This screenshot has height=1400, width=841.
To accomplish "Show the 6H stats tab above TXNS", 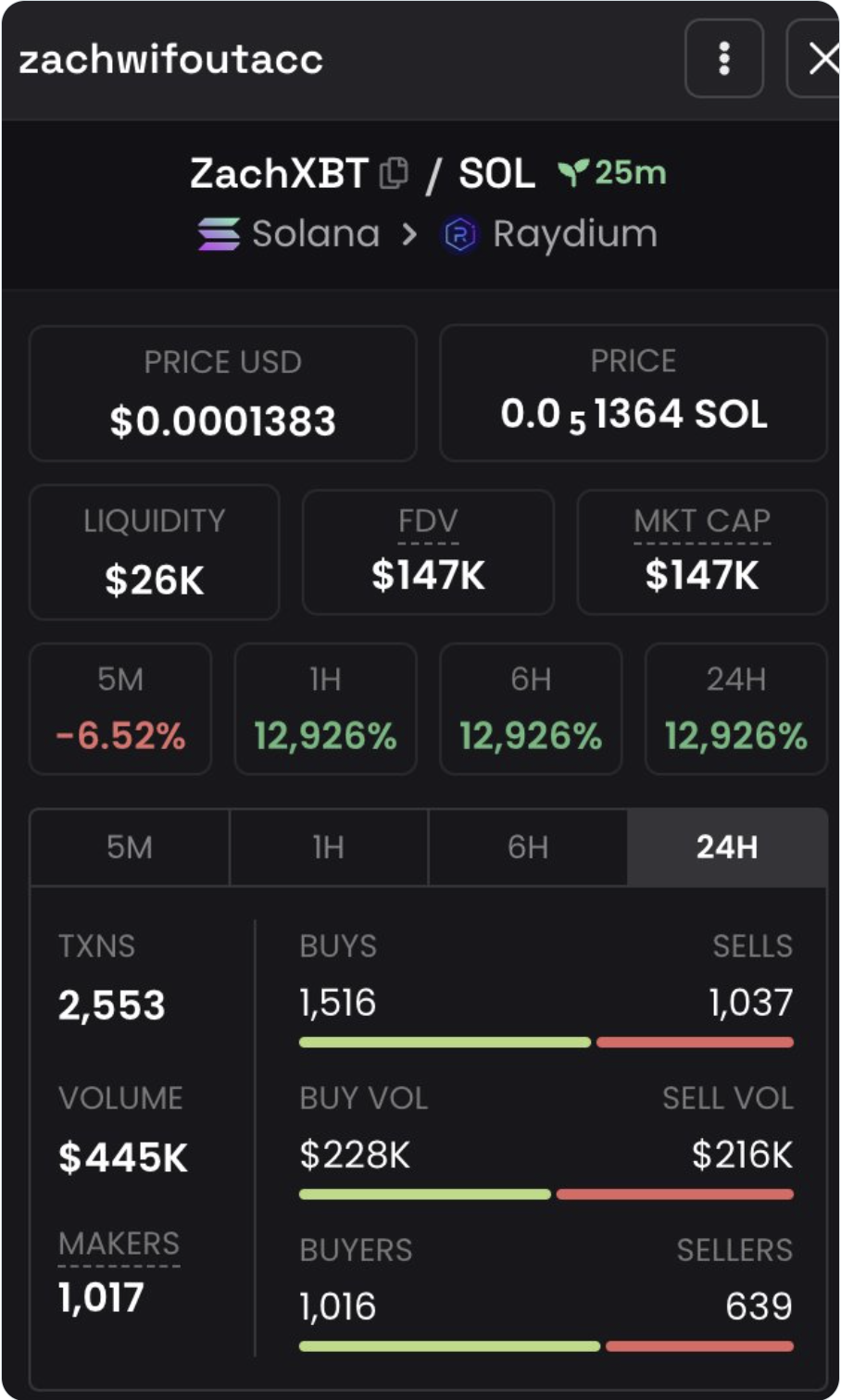I will [528, 847].
